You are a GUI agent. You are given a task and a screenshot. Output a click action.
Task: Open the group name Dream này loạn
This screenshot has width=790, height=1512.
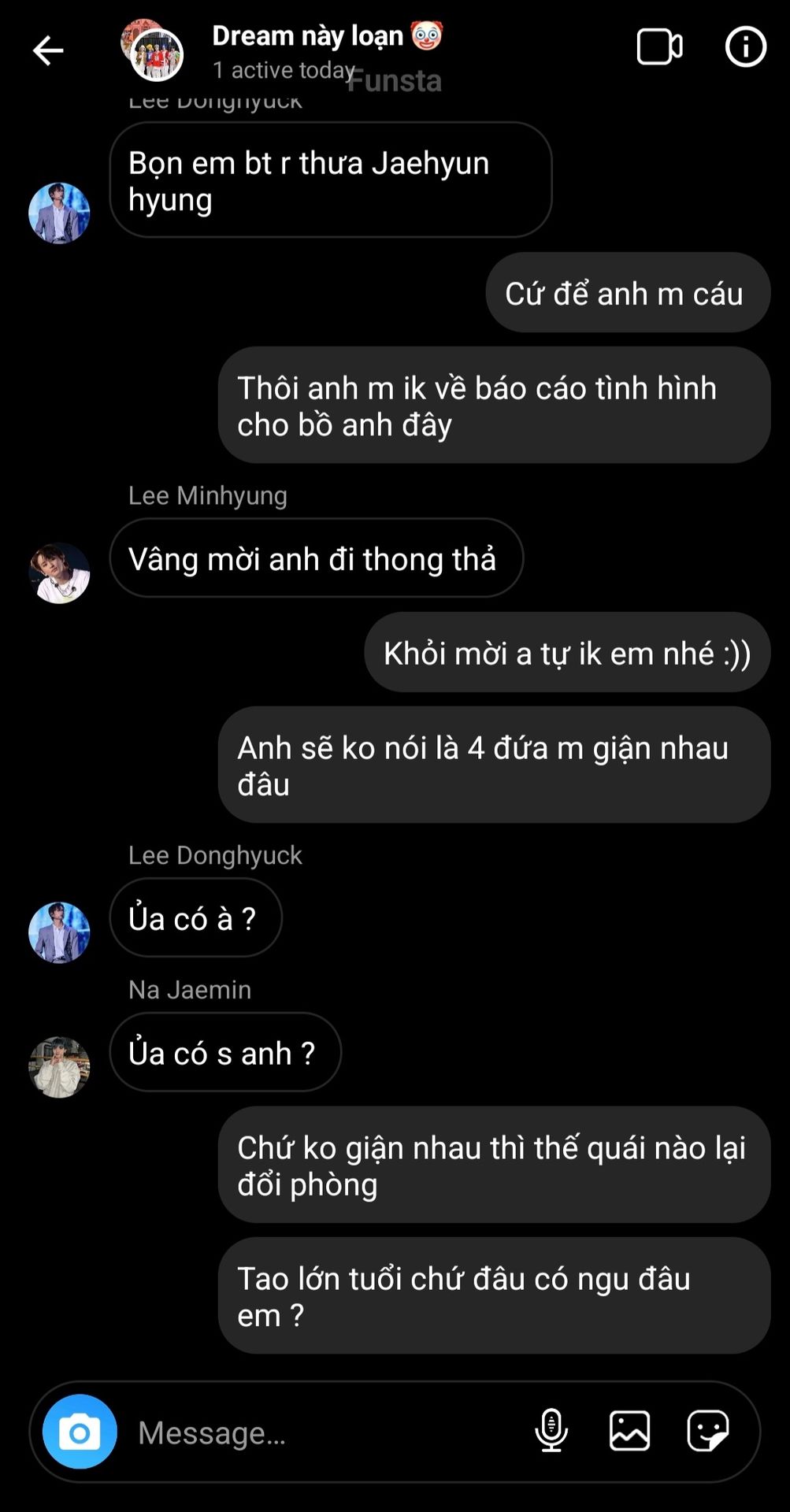308,35
